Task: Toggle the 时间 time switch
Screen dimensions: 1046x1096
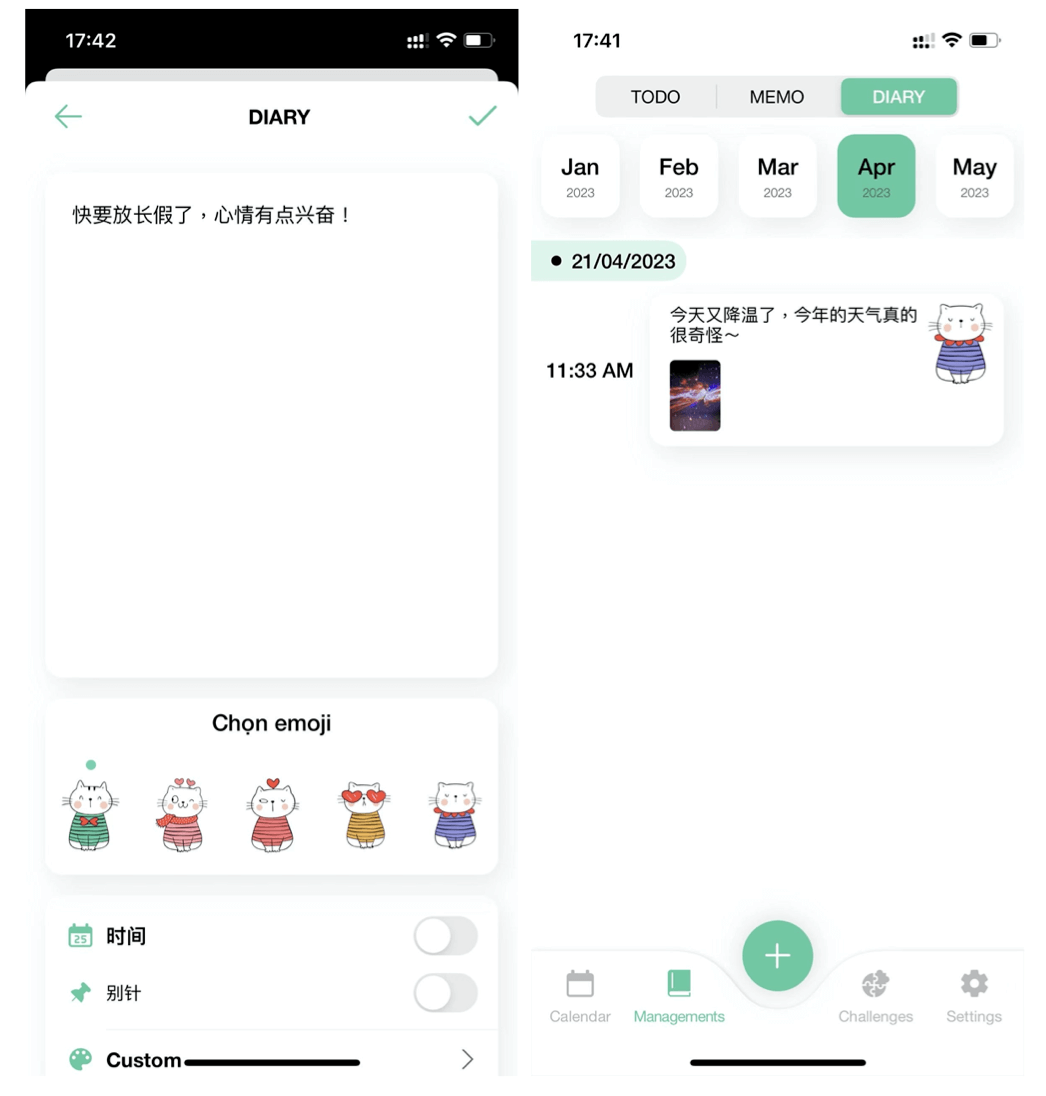Action: (x=445, y=937)
